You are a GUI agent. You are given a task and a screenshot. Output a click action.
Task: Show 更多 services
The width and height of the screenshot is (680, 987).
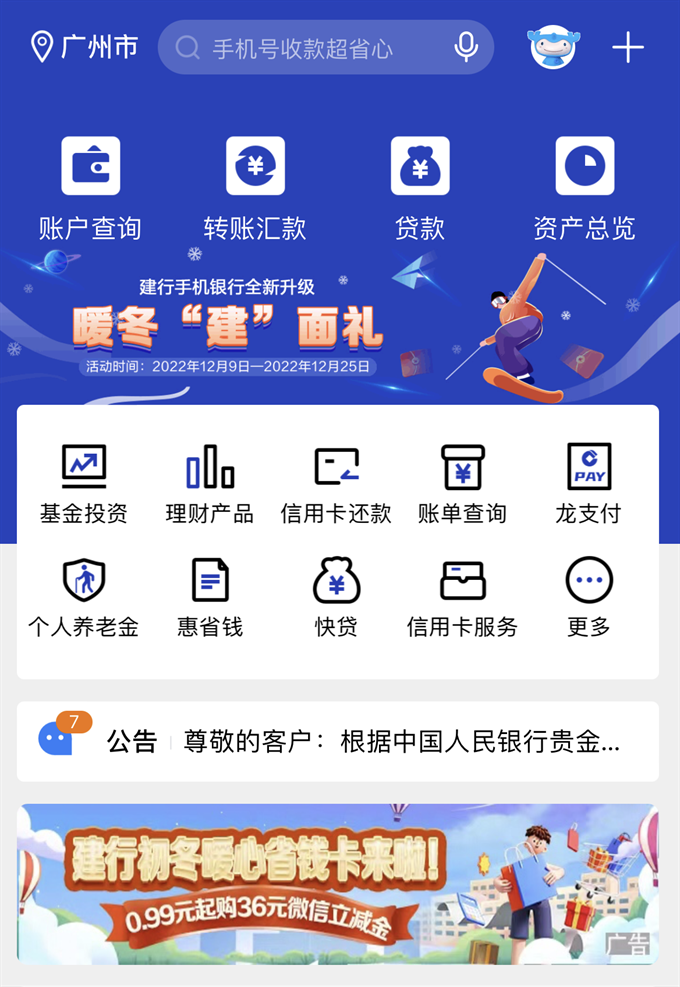(x=588, y=598)
